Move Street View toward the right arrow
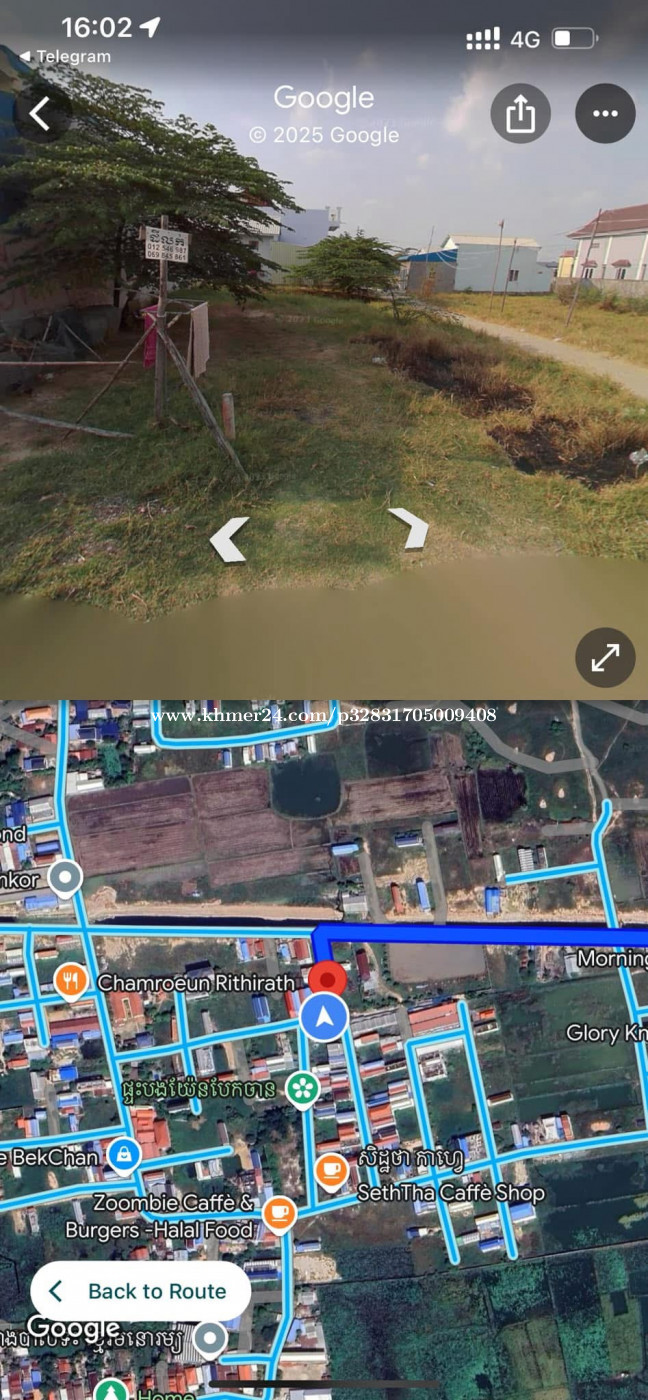648x1400 pixels. point(409,528)
